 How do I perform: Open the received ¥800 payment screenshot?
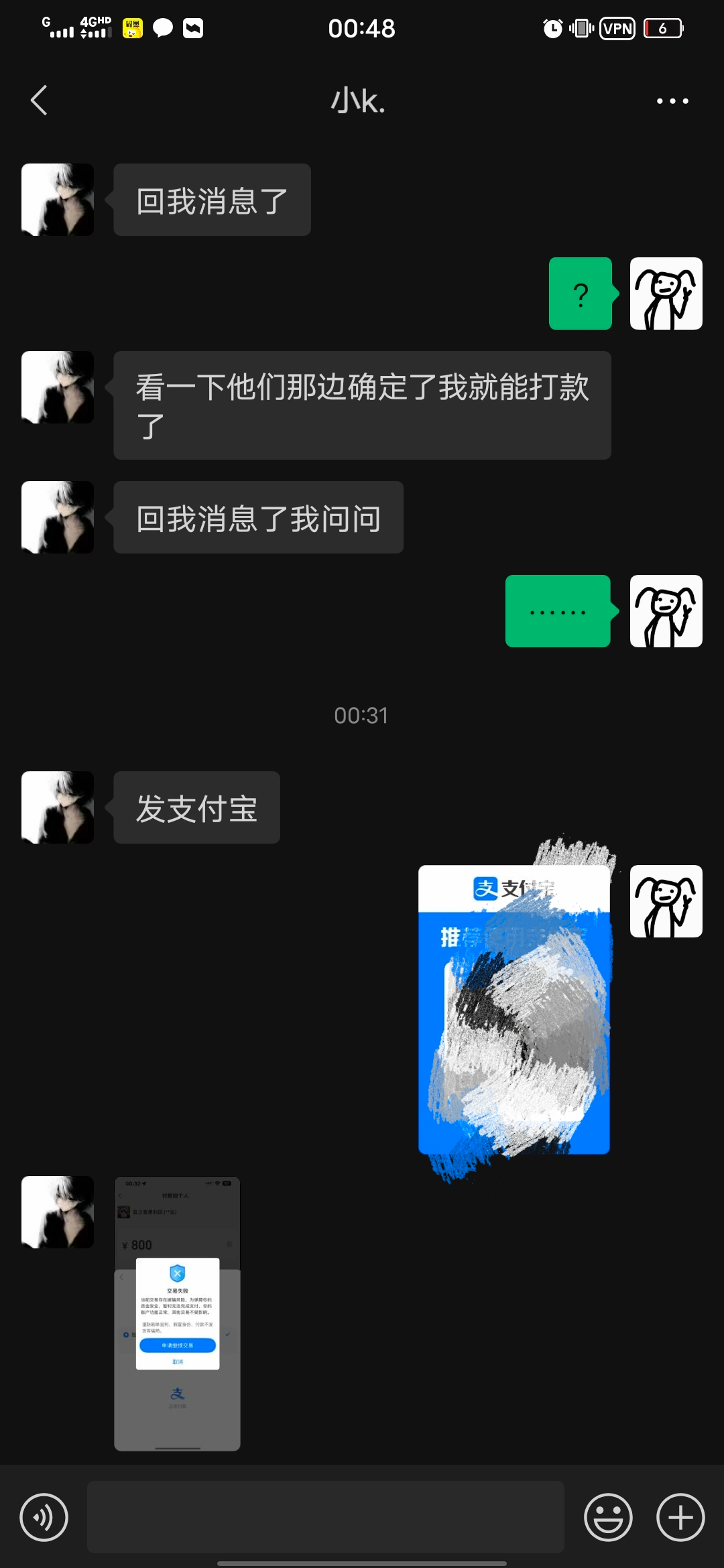coord(177,1313)
